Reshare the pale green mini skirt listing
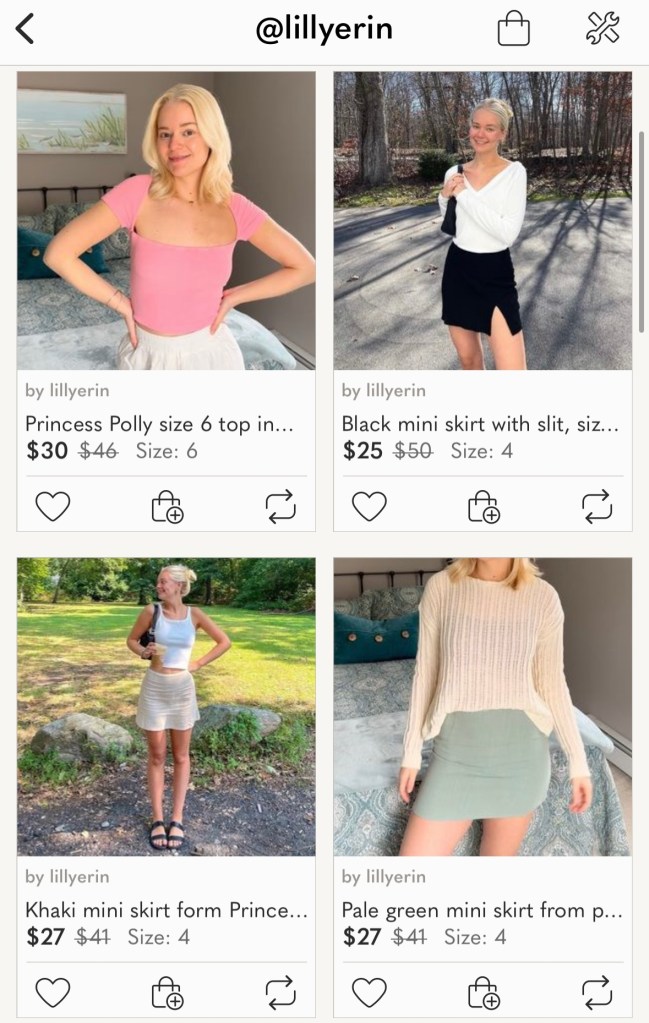This screenshot has width=649, height=1023. [x=597, y=992]
